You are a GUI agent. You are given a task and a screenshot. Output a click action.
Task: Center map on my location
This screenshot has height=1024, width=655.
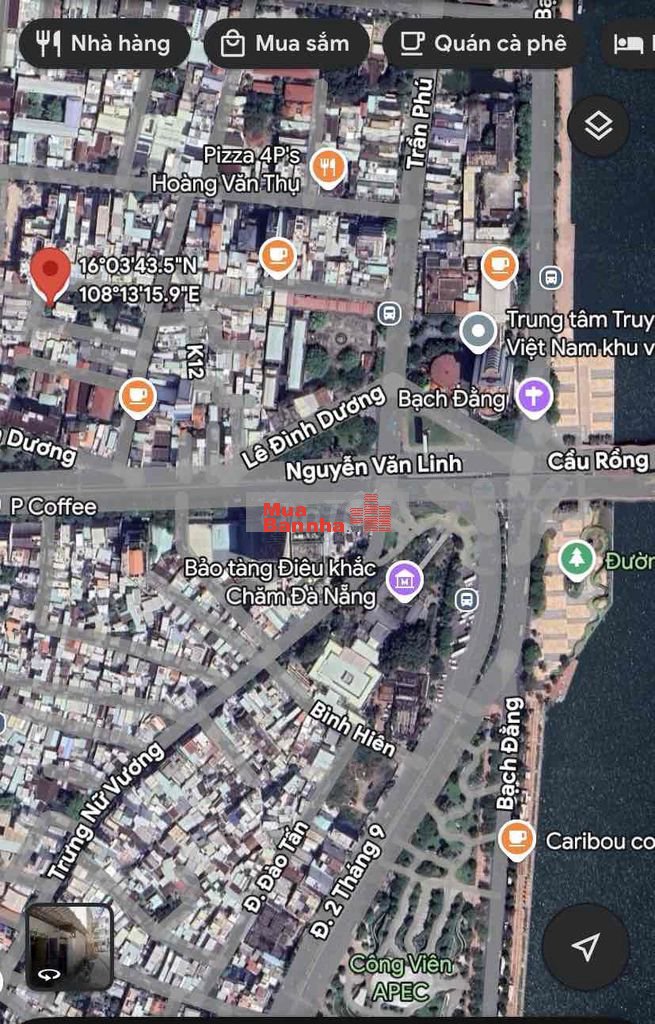(586, 946)
